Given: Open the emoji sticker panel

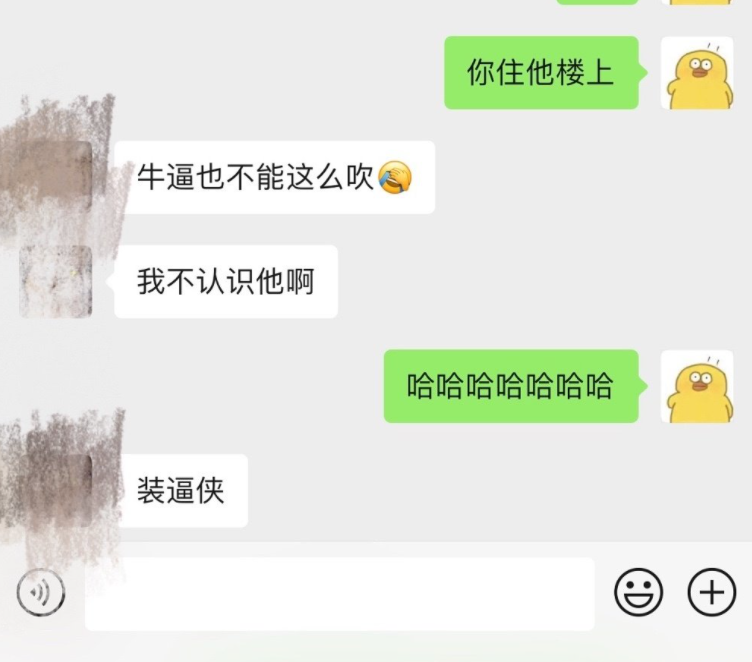Looking at the screenshot, I should click(x=638, y=593).
